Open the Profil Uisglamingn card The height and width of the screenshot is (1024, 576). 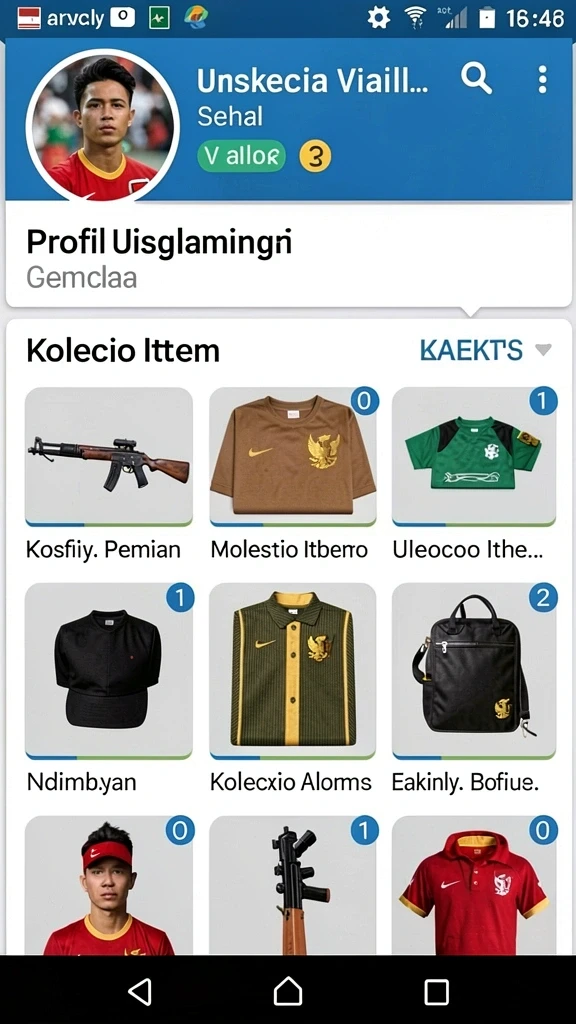pos(288,258)
